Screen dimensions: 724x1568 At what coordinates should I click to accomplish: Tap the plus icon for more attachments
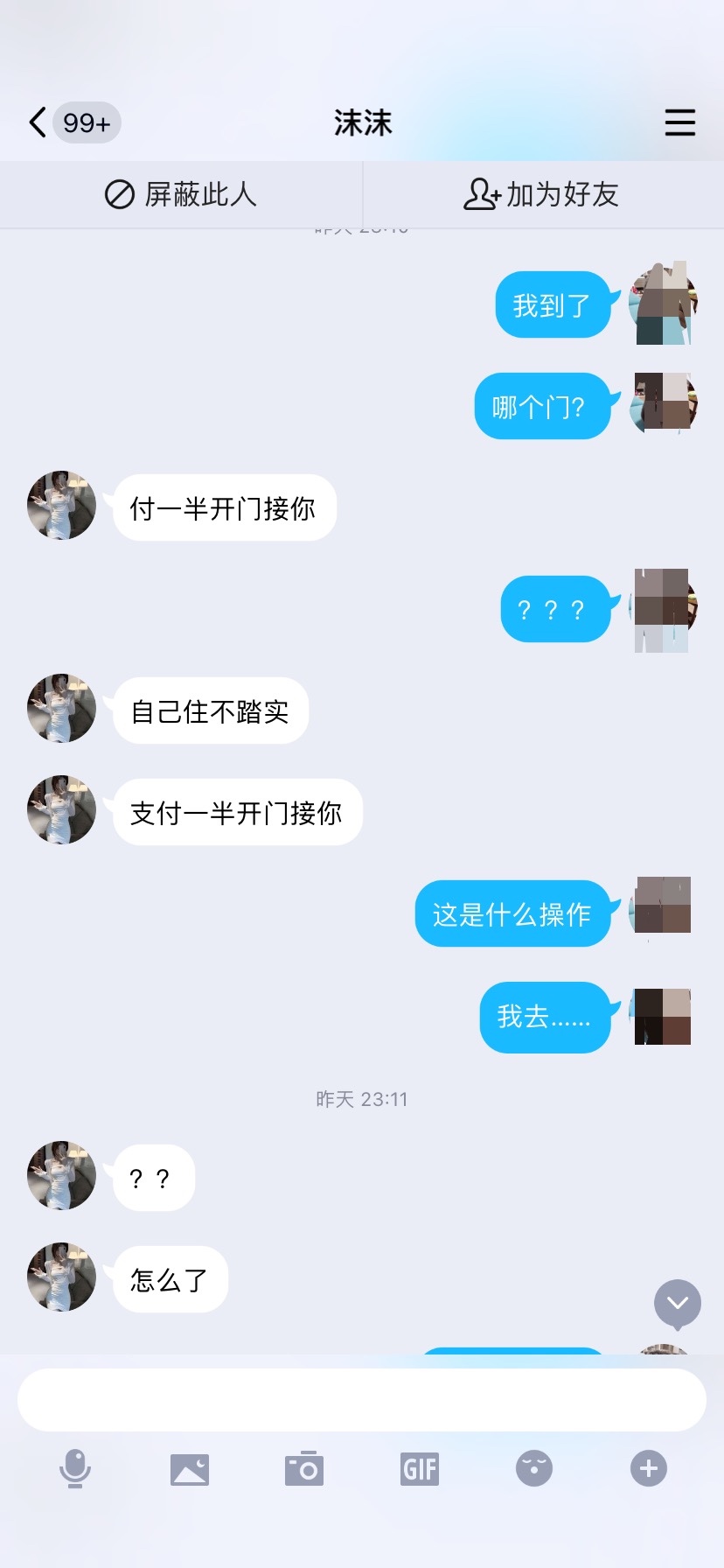(x=648, y=1468)
